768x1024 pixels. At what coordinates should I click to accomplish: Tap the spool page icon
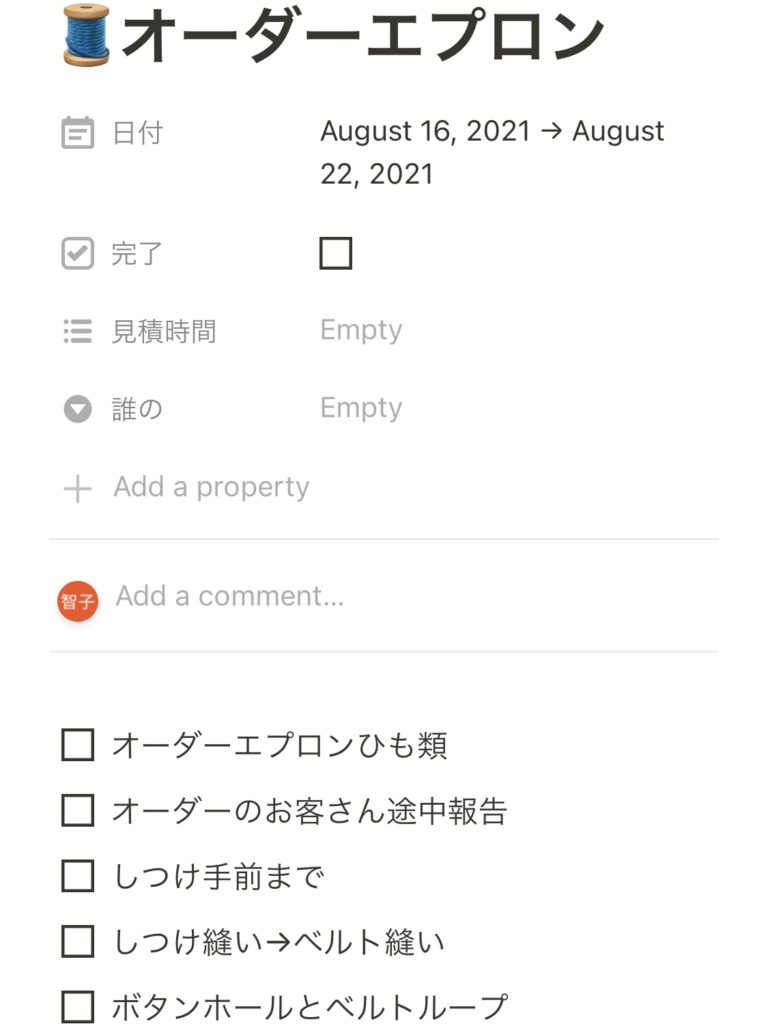(86, 36)
